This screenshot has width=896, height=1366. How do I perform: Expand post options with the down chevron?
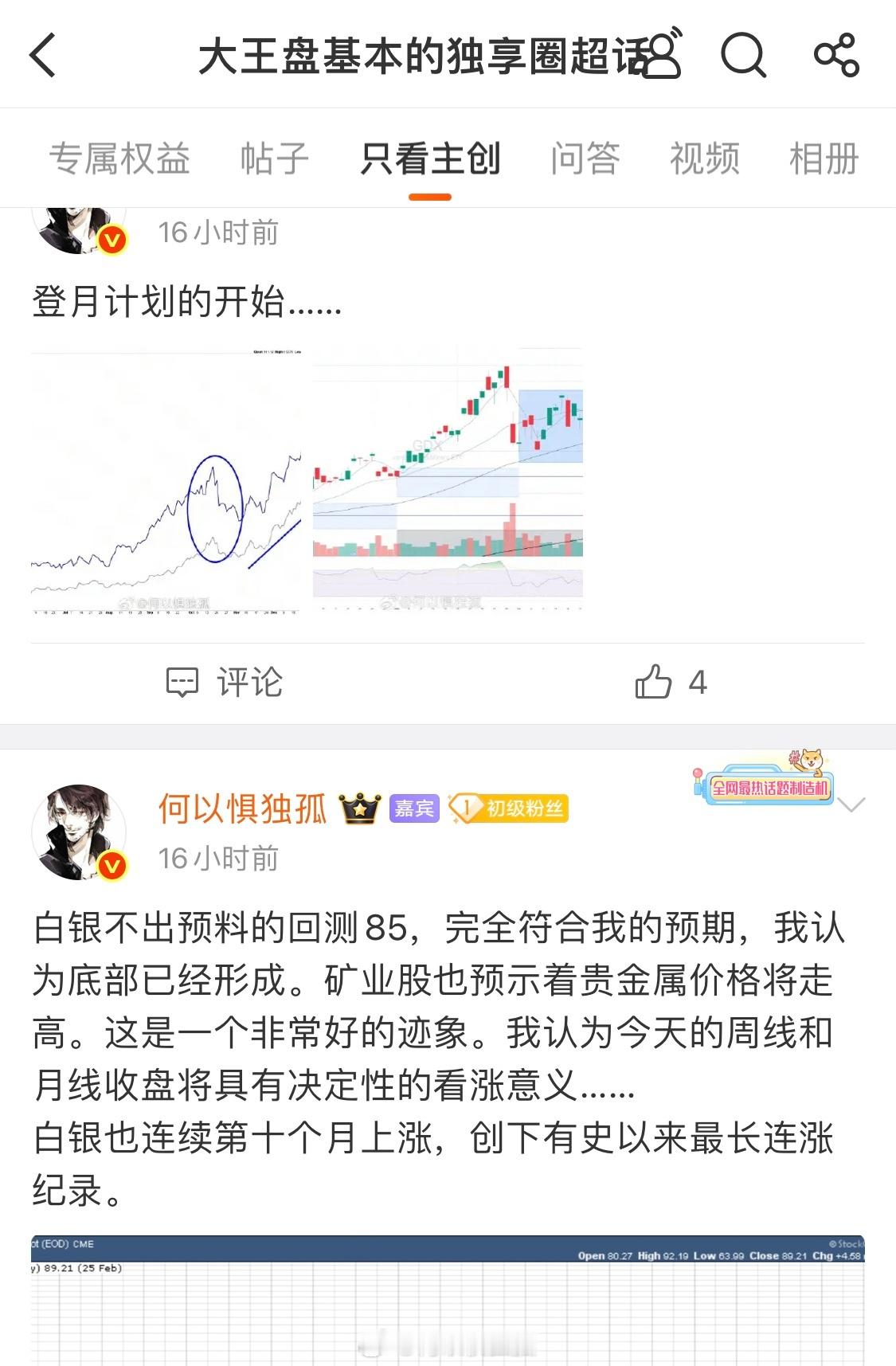(x=852, y=804)
